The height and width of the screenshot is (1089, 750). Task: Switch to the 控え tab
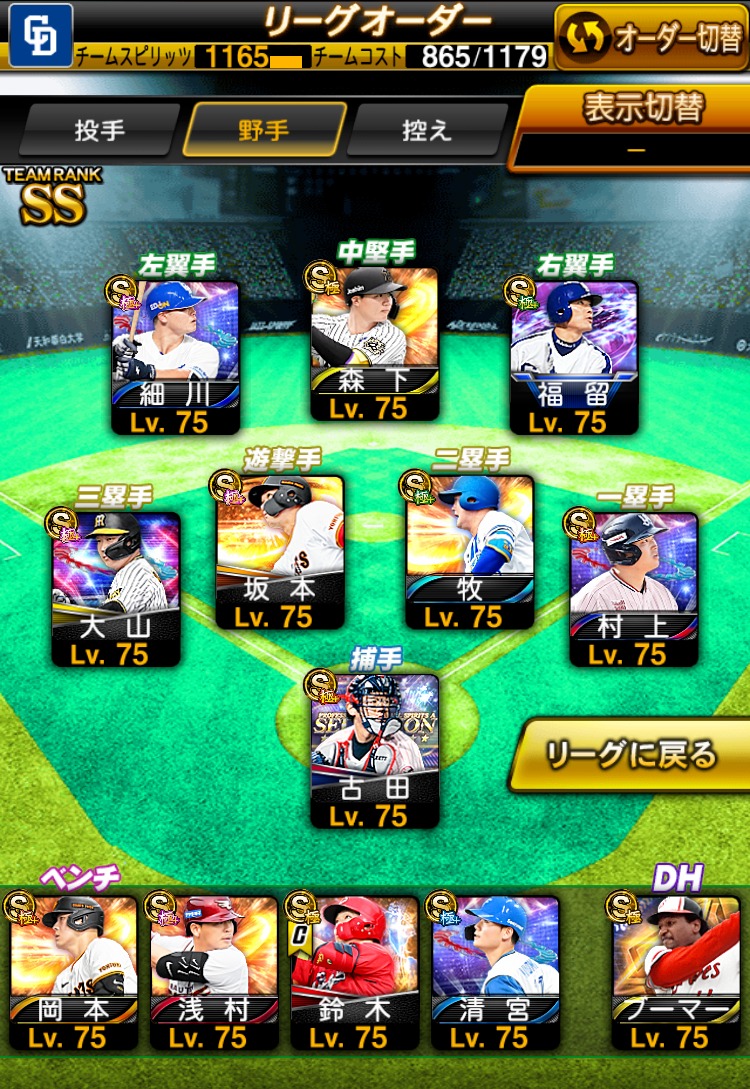click(427, 130)
